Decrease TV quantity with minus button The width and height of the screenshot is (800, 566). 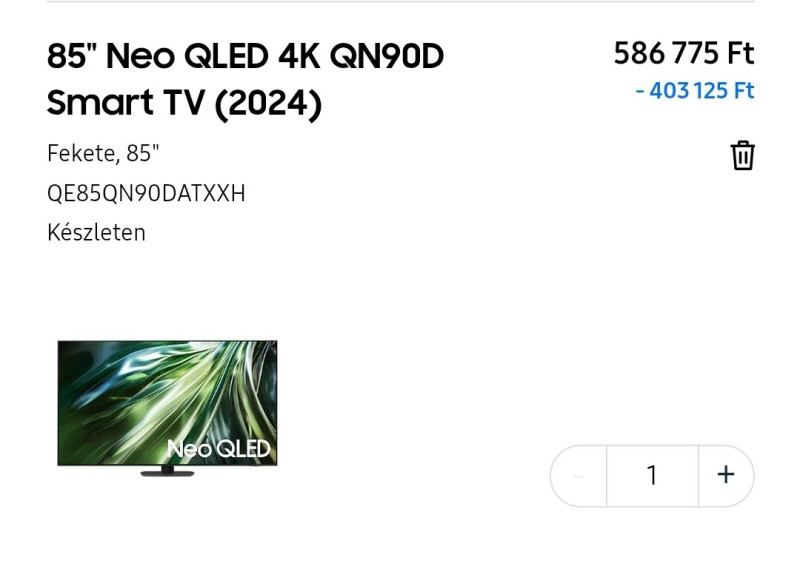click(579, 476)
